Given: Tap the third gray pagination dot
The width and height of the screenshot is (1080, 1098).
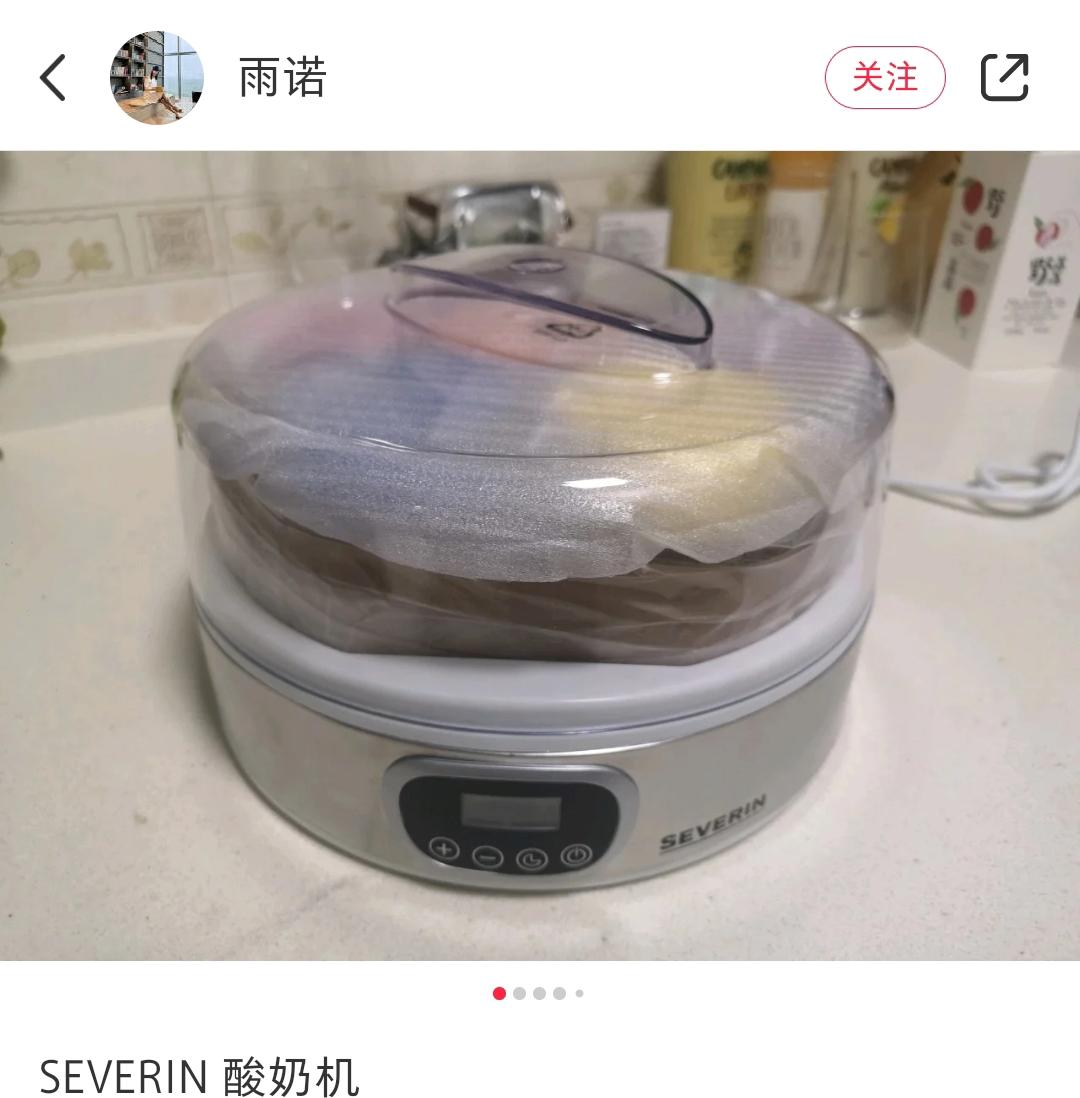Looking at the screenshot, I should 540,992.
